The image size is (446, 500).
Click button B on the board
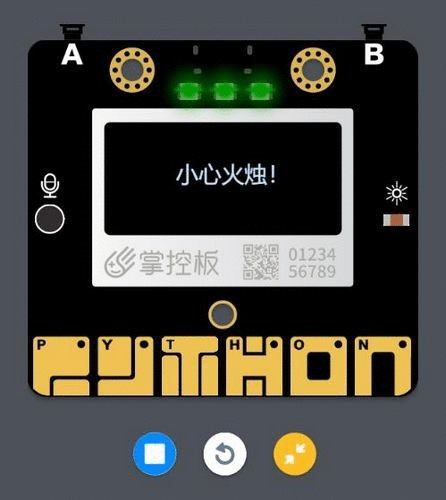pos(374,33)
